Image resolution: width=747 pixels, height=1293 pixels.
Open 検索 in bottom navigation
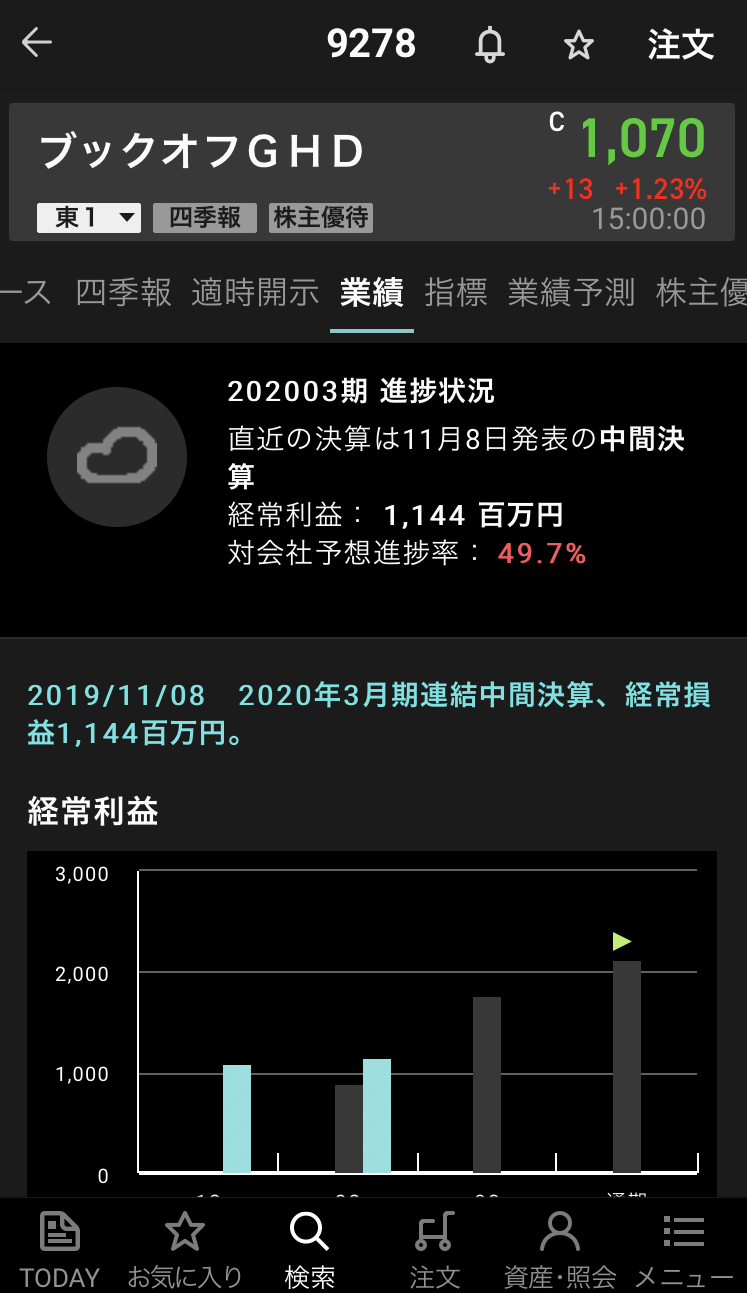coord(310,1248)
